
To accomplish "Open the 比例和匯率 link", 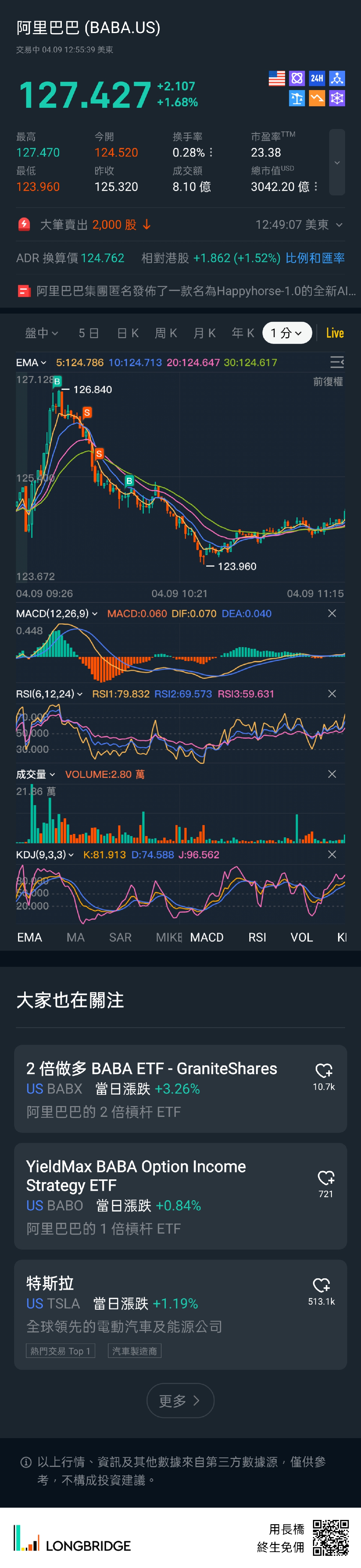I will [x=315, y=258].
